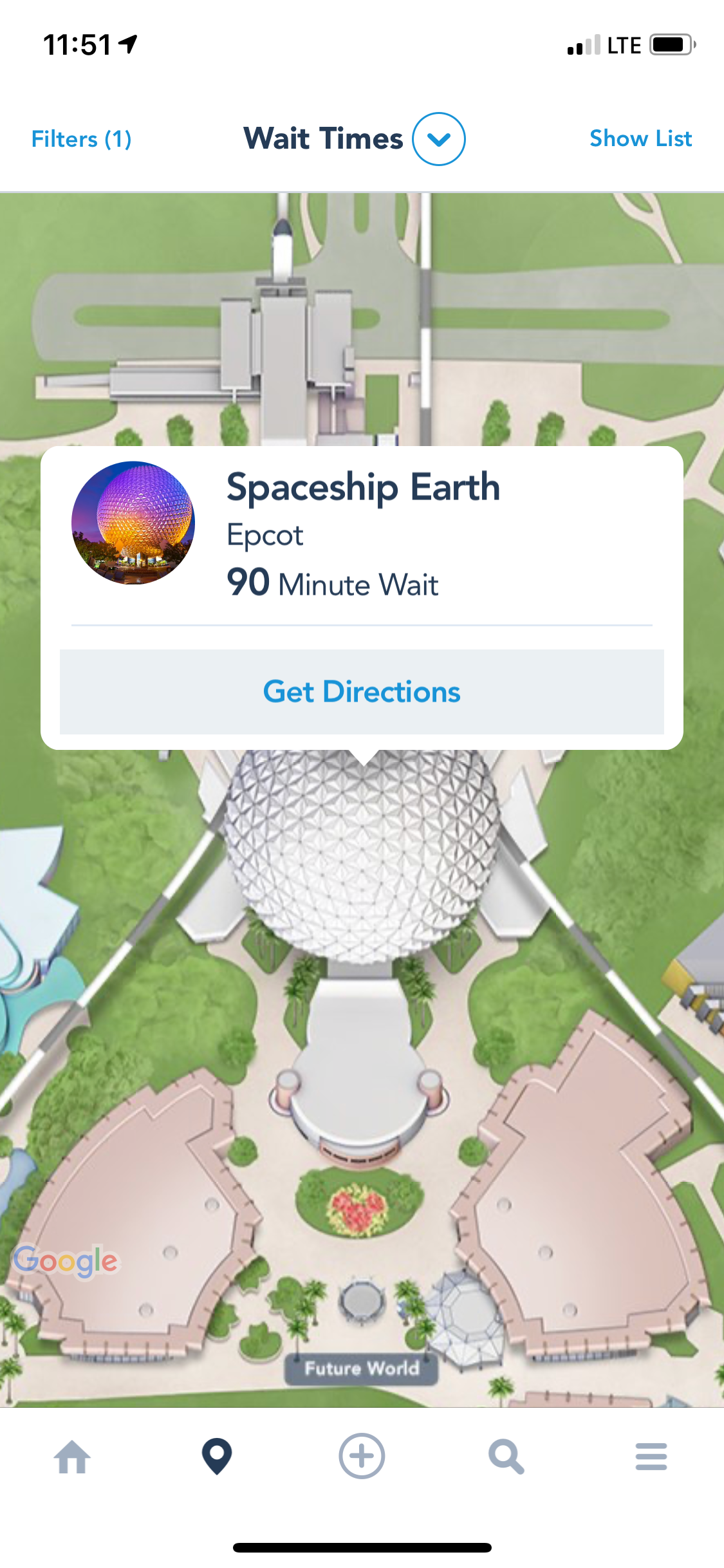This screenshot has width=724, height=1568.
Task: Get Directions to Spaceship Earth
Action: click(x=362, y=692)
